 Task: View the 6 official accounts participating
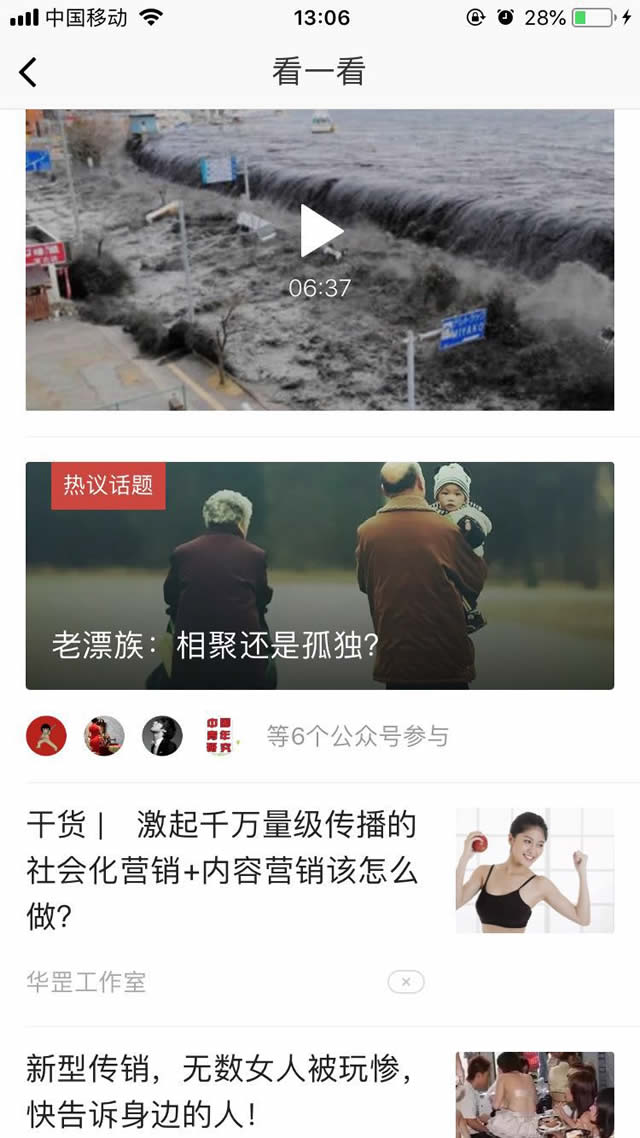(357, 737)
